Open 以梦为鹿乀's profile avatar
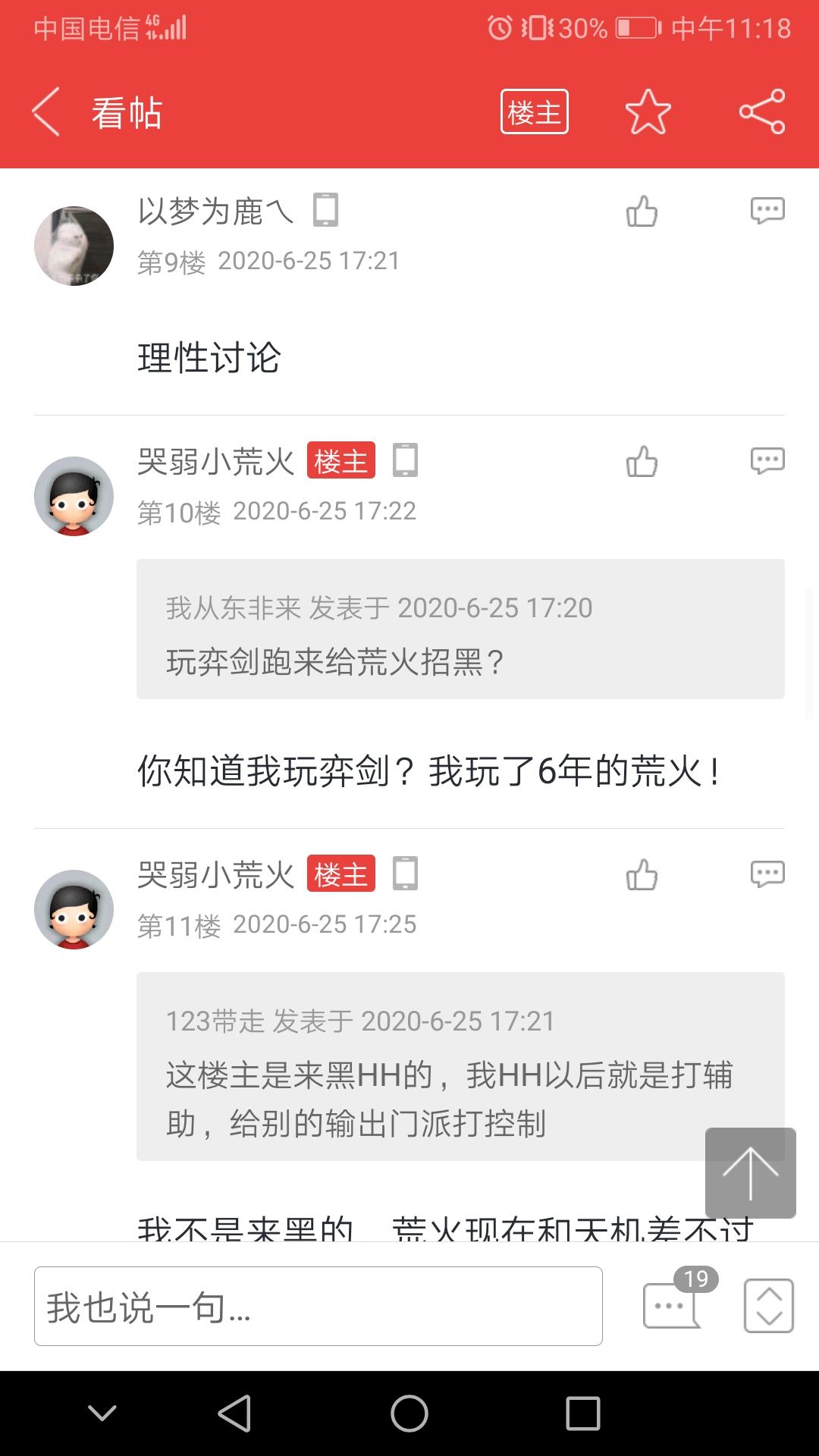The height and width of the screenshot is (1456, 819). pos(74,246)
